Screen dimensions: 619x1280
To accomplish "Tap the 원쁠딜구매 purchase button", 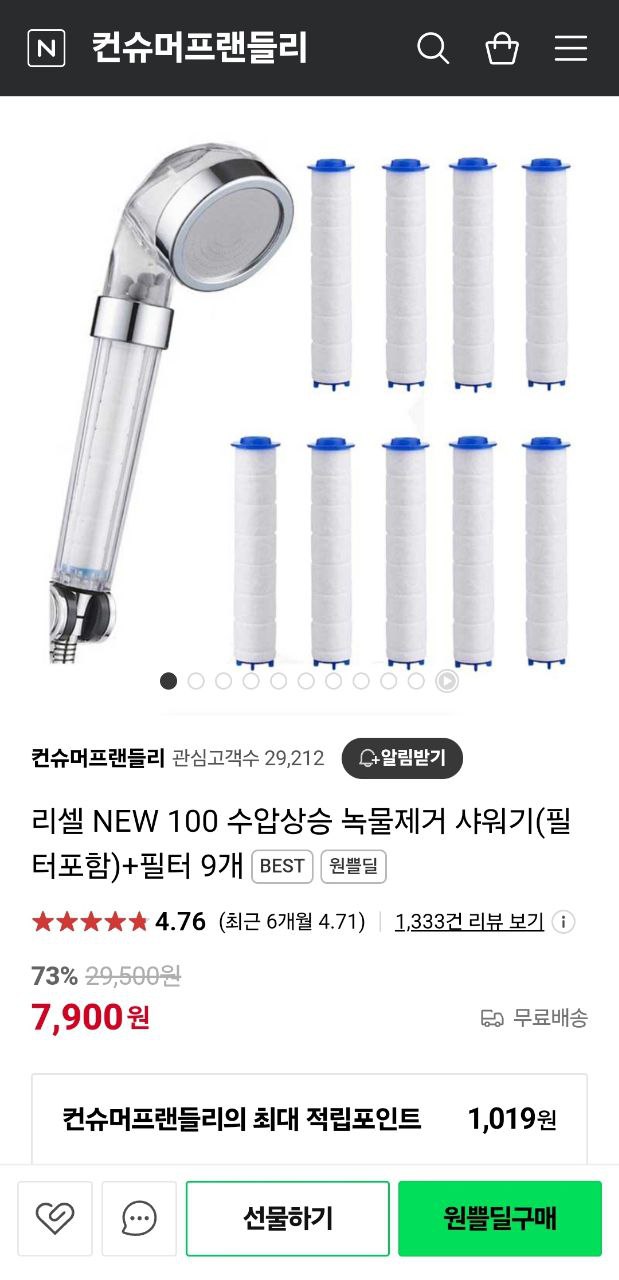I will (x=500, y=1218).
